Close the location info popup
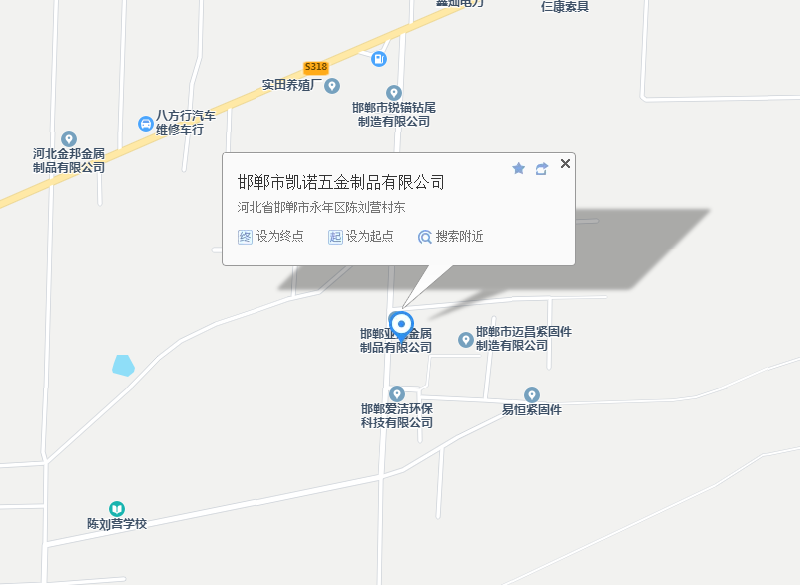 coord(565,163)
